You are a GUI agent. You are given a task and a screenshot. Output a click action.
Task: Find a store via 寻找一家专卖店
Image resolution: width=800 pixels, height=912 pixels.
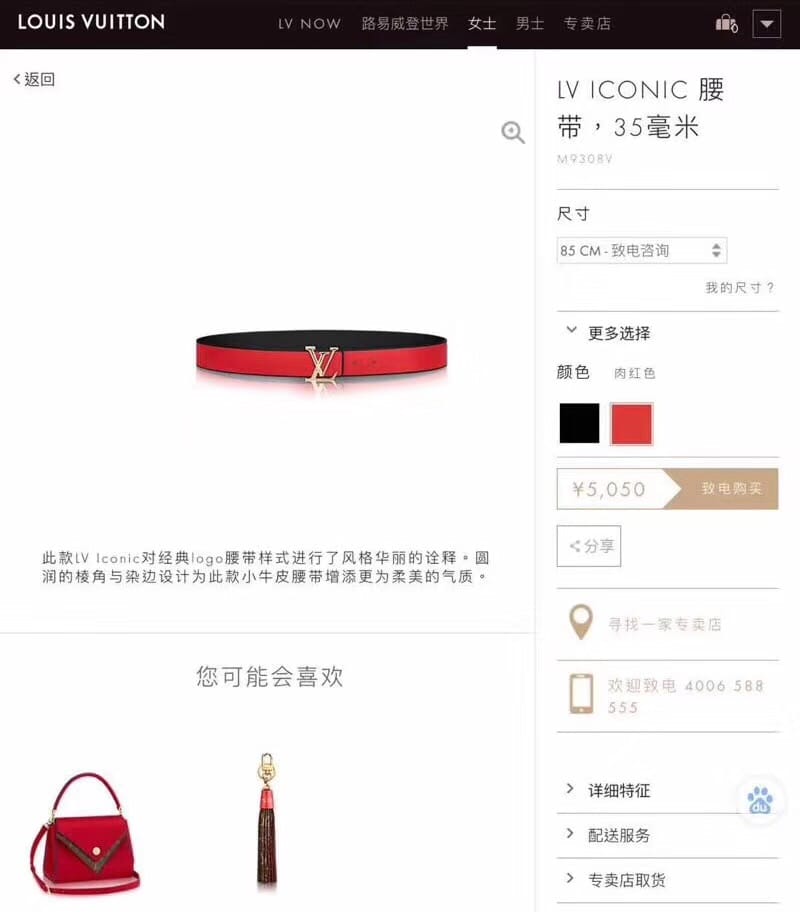click(x=664, y=624)
